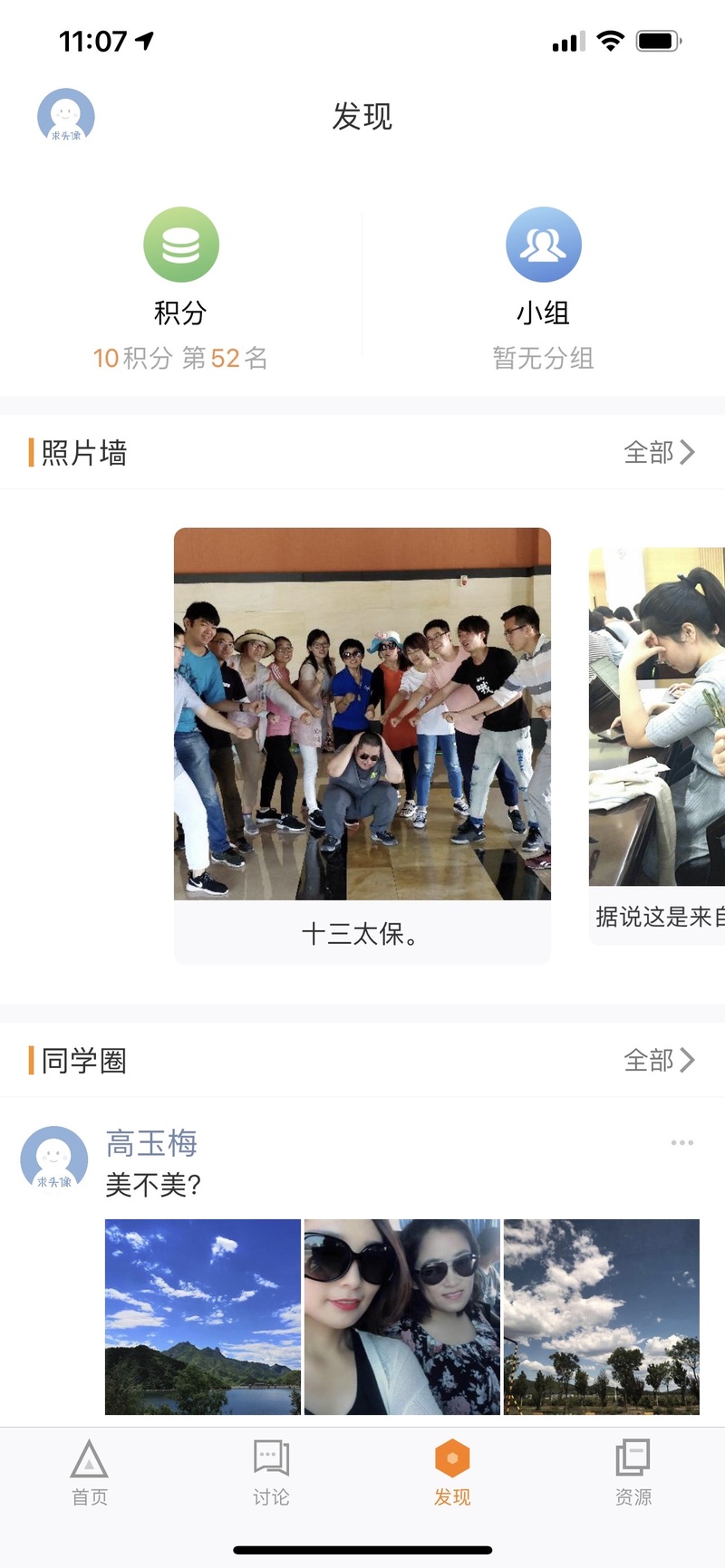The image size is (725, 1568).
Task: Tap 高玉梅's avatar picture
Action: 54,1159
